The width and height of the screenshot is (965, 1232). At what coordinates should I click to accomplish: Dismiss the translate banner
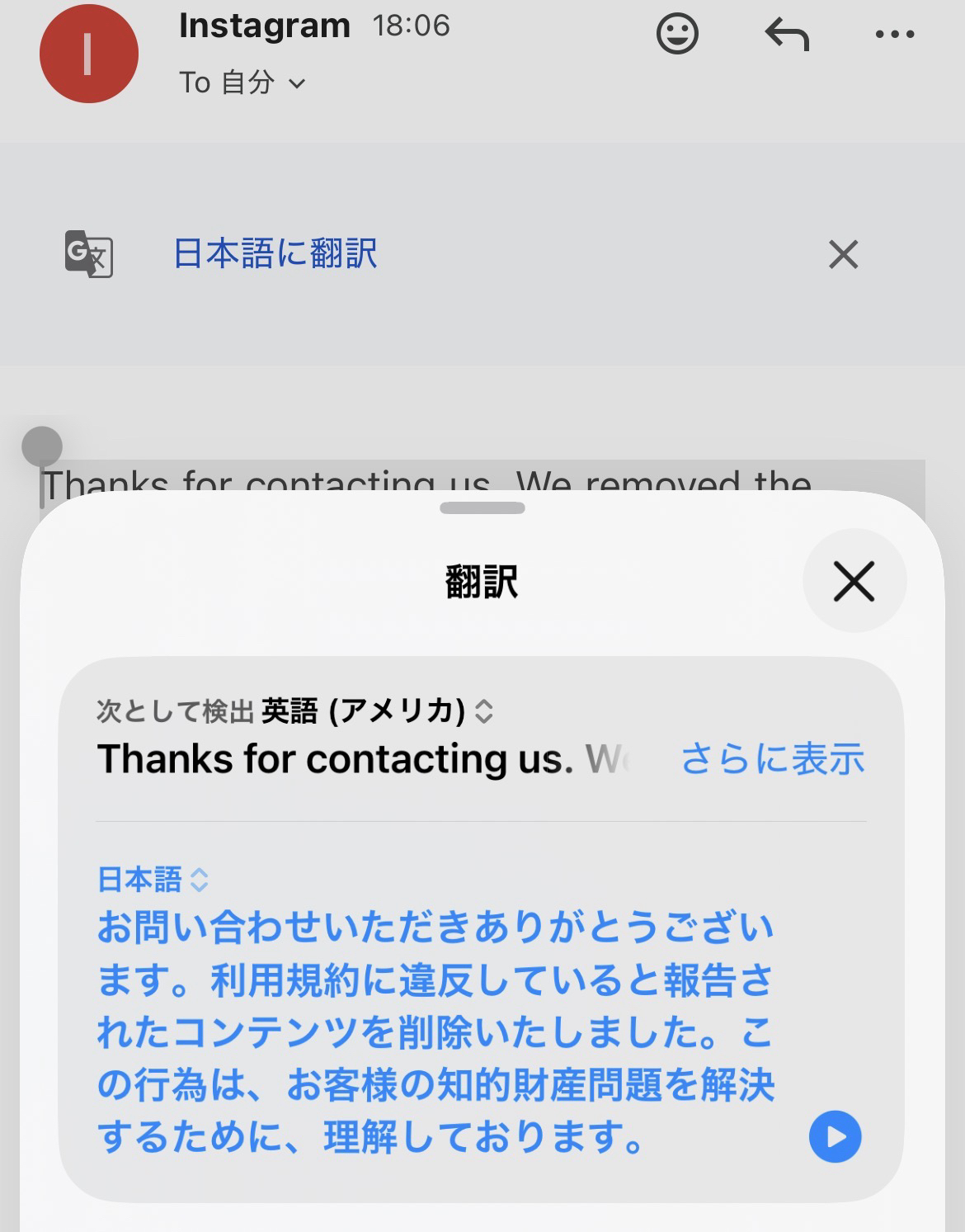pos(843,254)
